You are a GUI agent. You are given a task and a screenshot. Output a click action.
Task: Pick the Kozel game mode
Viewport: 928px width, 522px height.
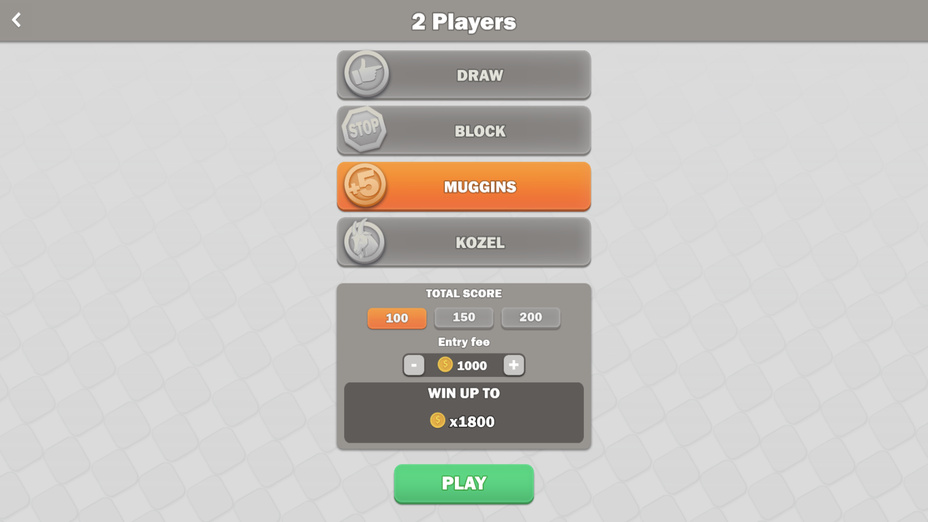463,243
